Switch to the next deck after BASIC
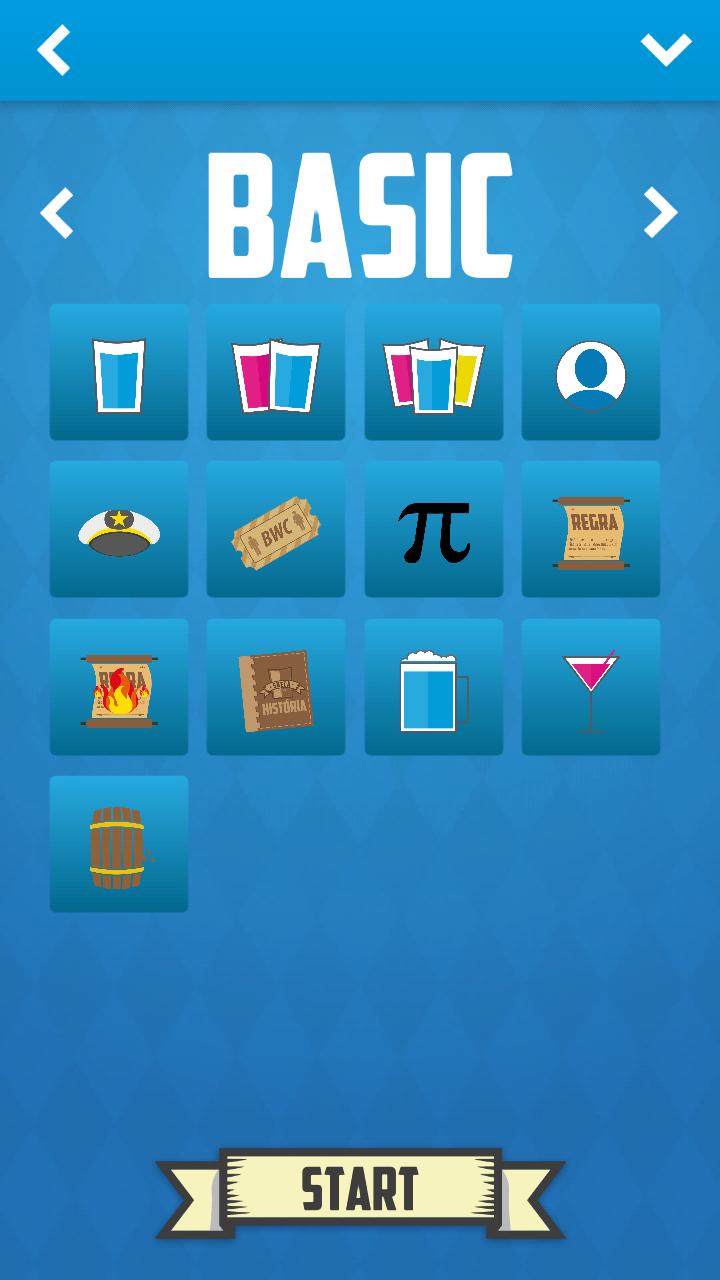The width and height of the screenshot is (720, 1280). pyautogui.click(x=660, y=213)
